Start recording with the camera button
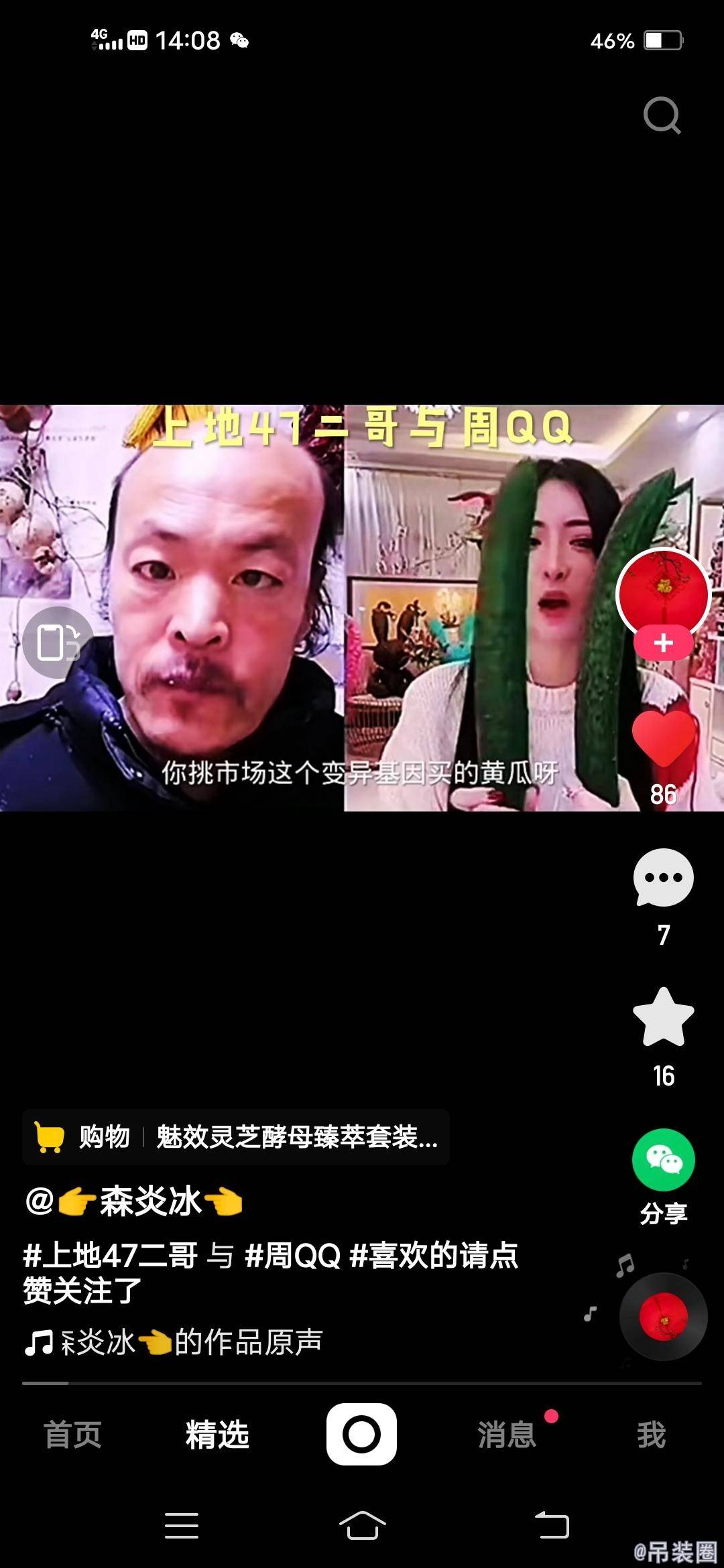The image size is (724, 1568). 361,1434
